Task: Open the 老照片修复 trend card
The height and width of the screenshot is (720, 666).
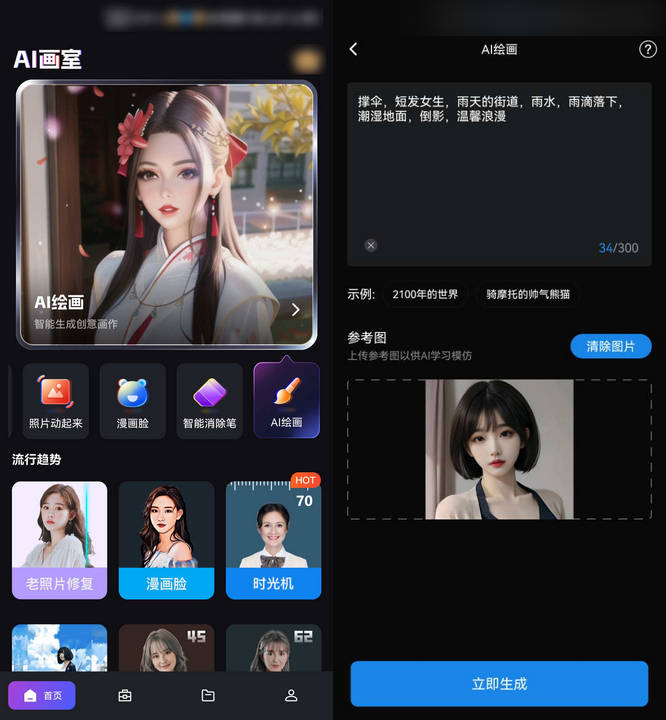Action: [x=59, y=540]
